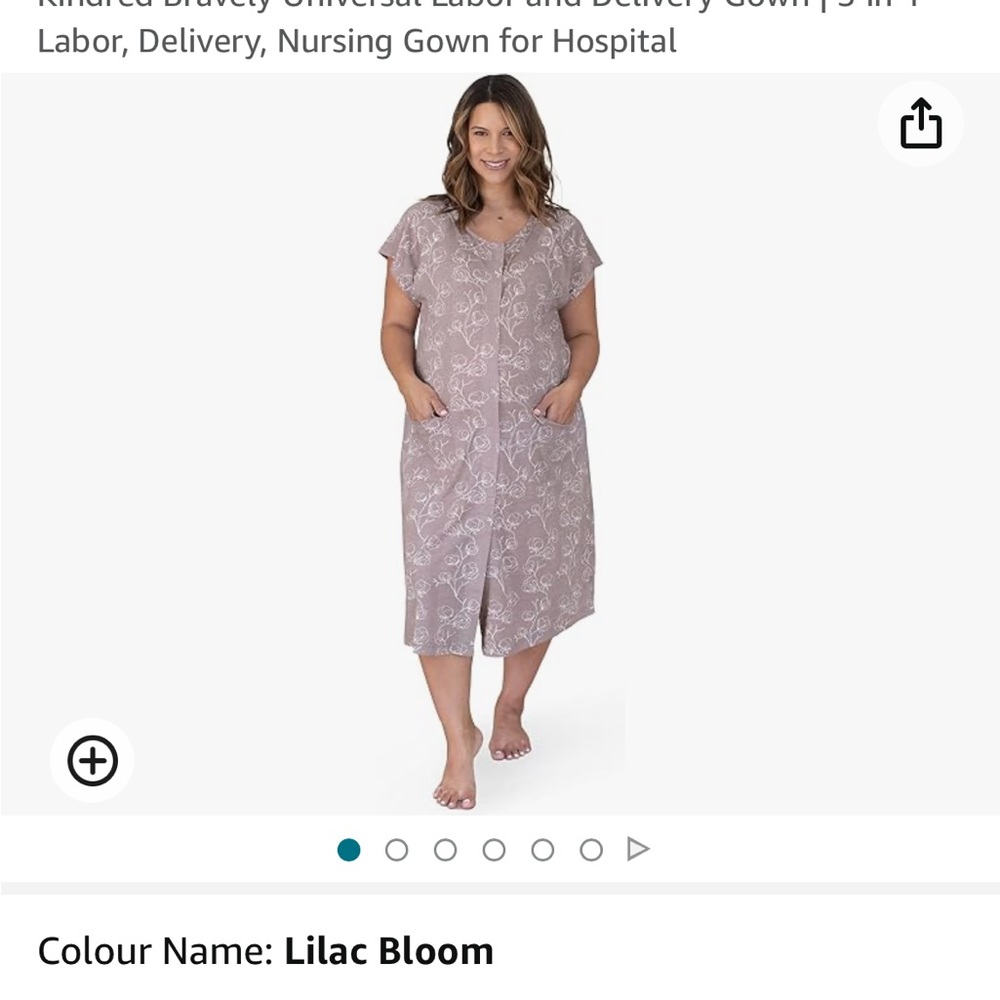Jump to the second product image dot

coord(397,850)
